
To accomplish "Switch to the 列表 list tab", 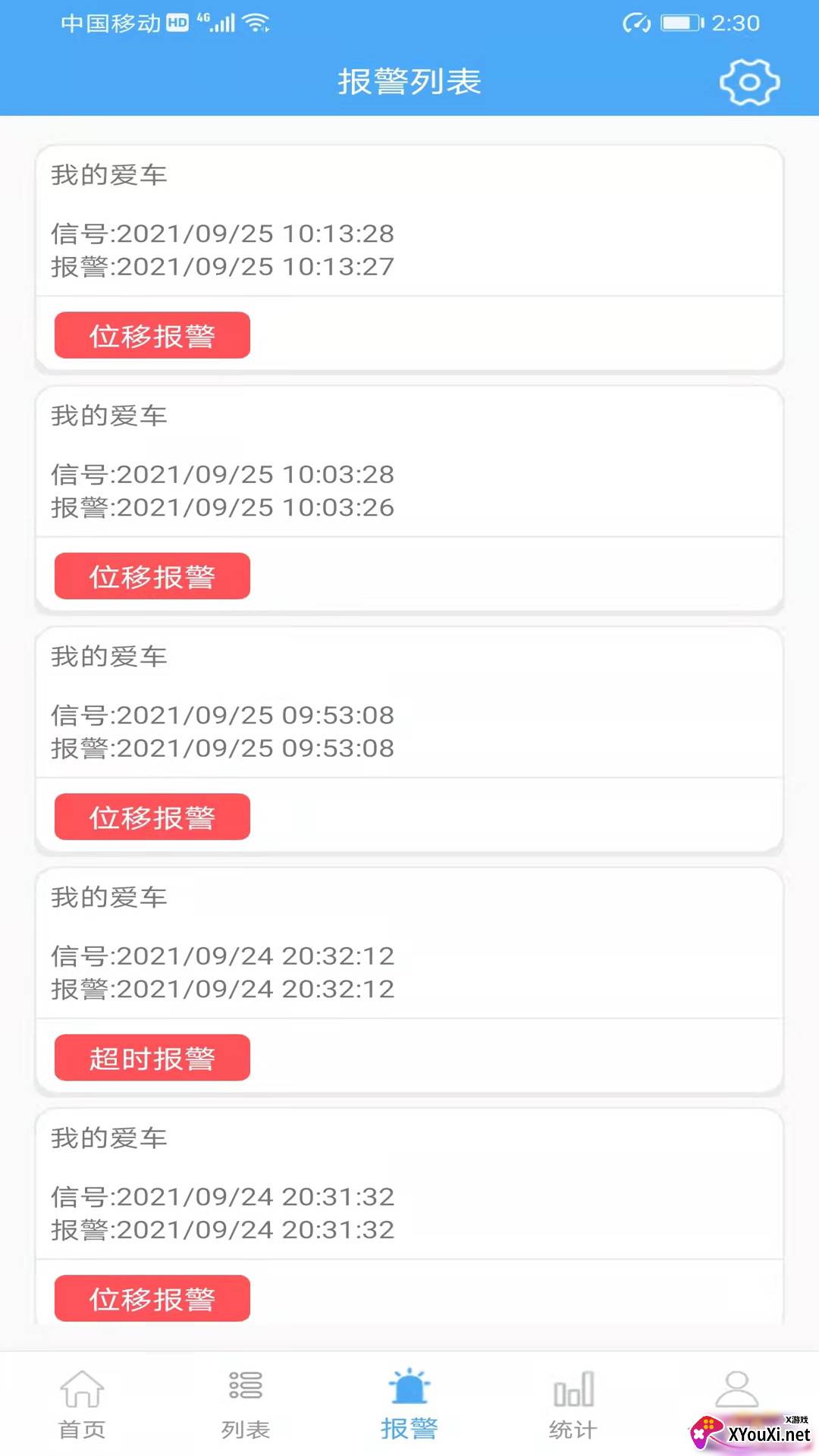I will point(246,1404).
